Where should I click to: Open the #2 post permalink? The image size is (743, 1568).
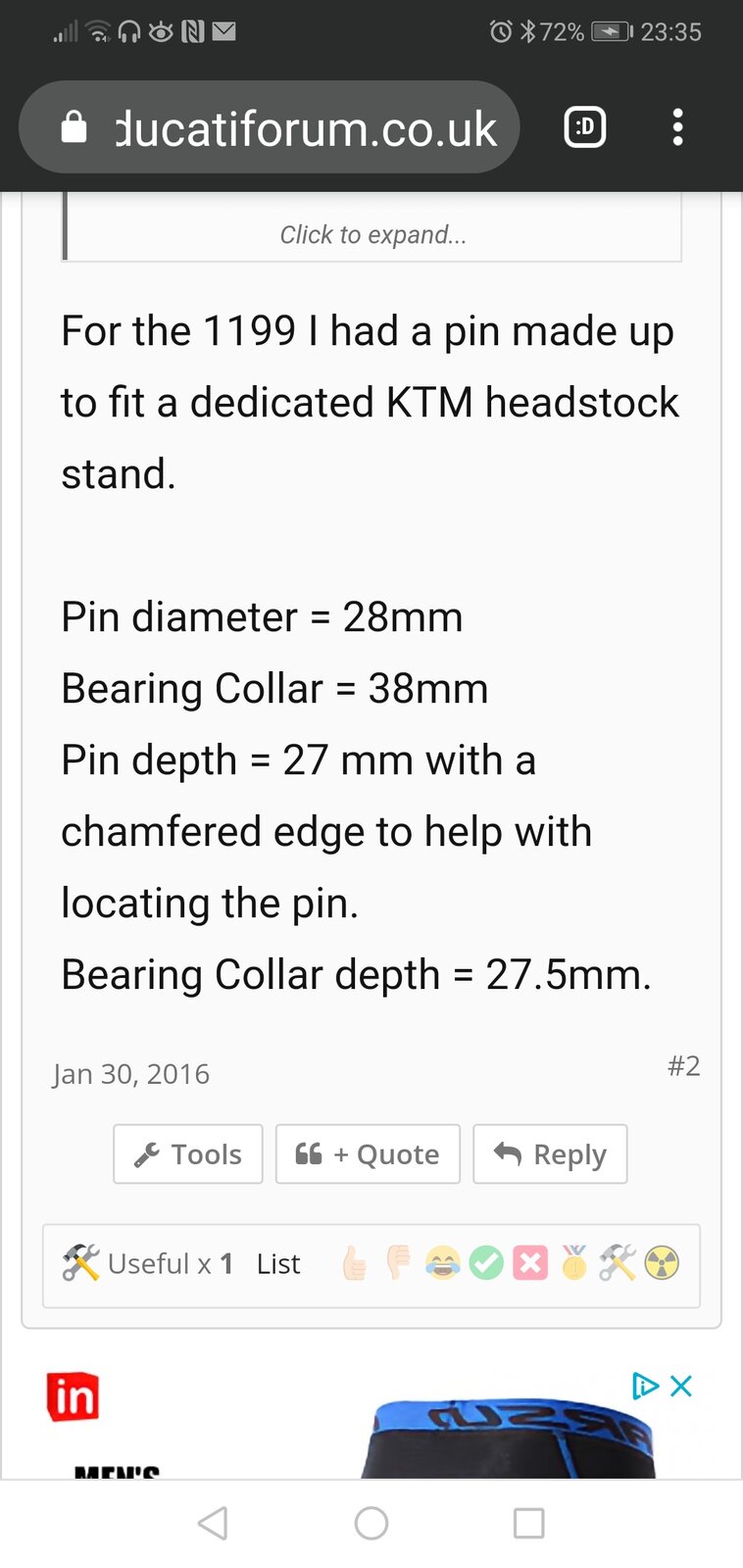click(x=684, y=1066)
